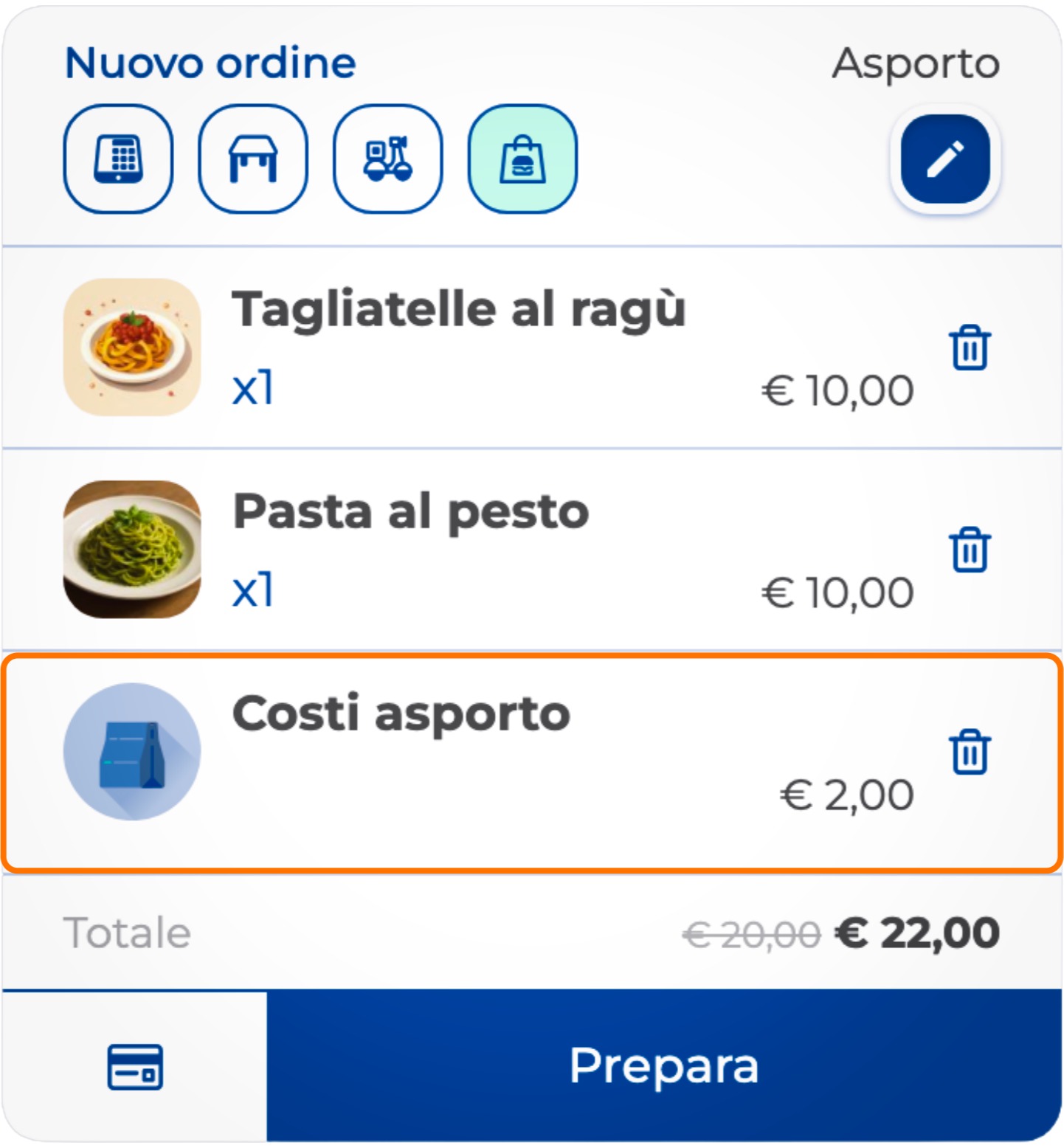Select the takeaway bag order type

(522, 159)
